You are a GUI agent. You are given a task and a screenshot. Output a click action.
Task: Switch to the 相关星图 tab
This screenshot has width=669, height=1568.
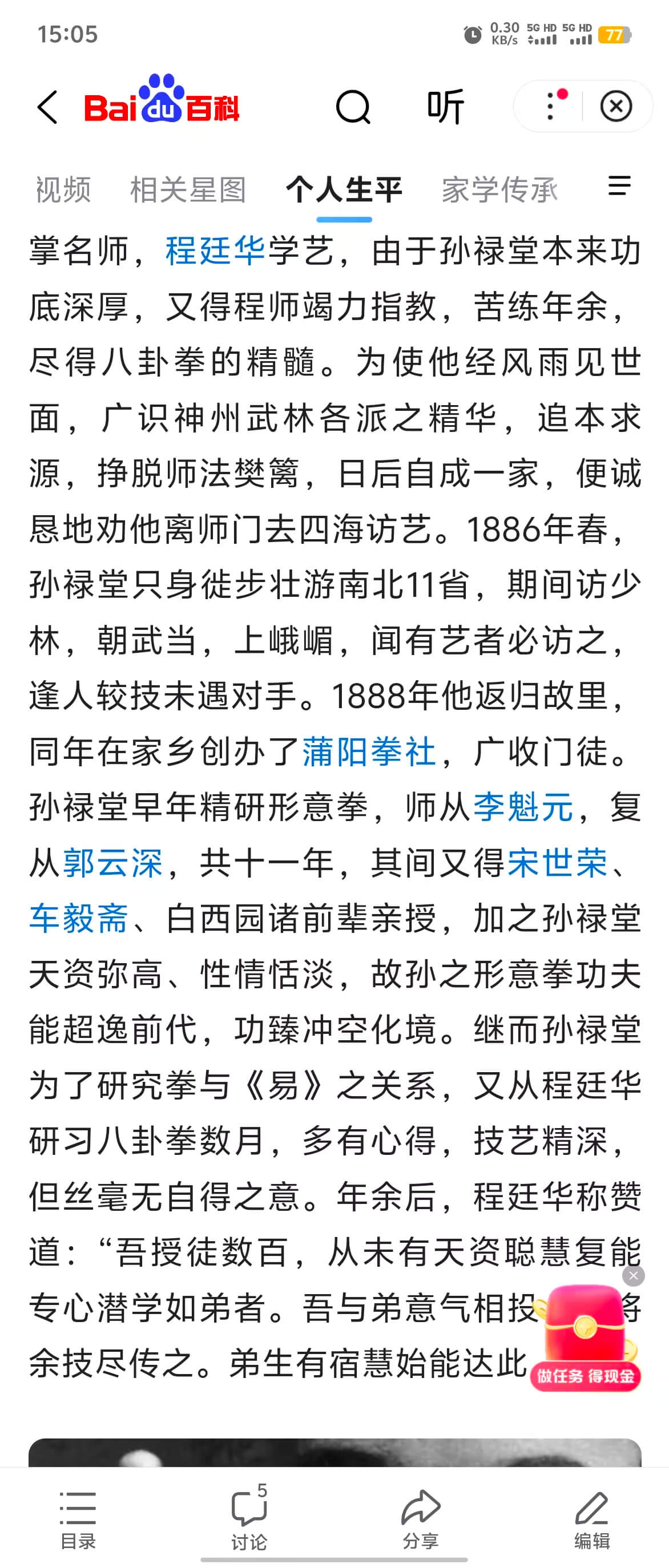188,190
